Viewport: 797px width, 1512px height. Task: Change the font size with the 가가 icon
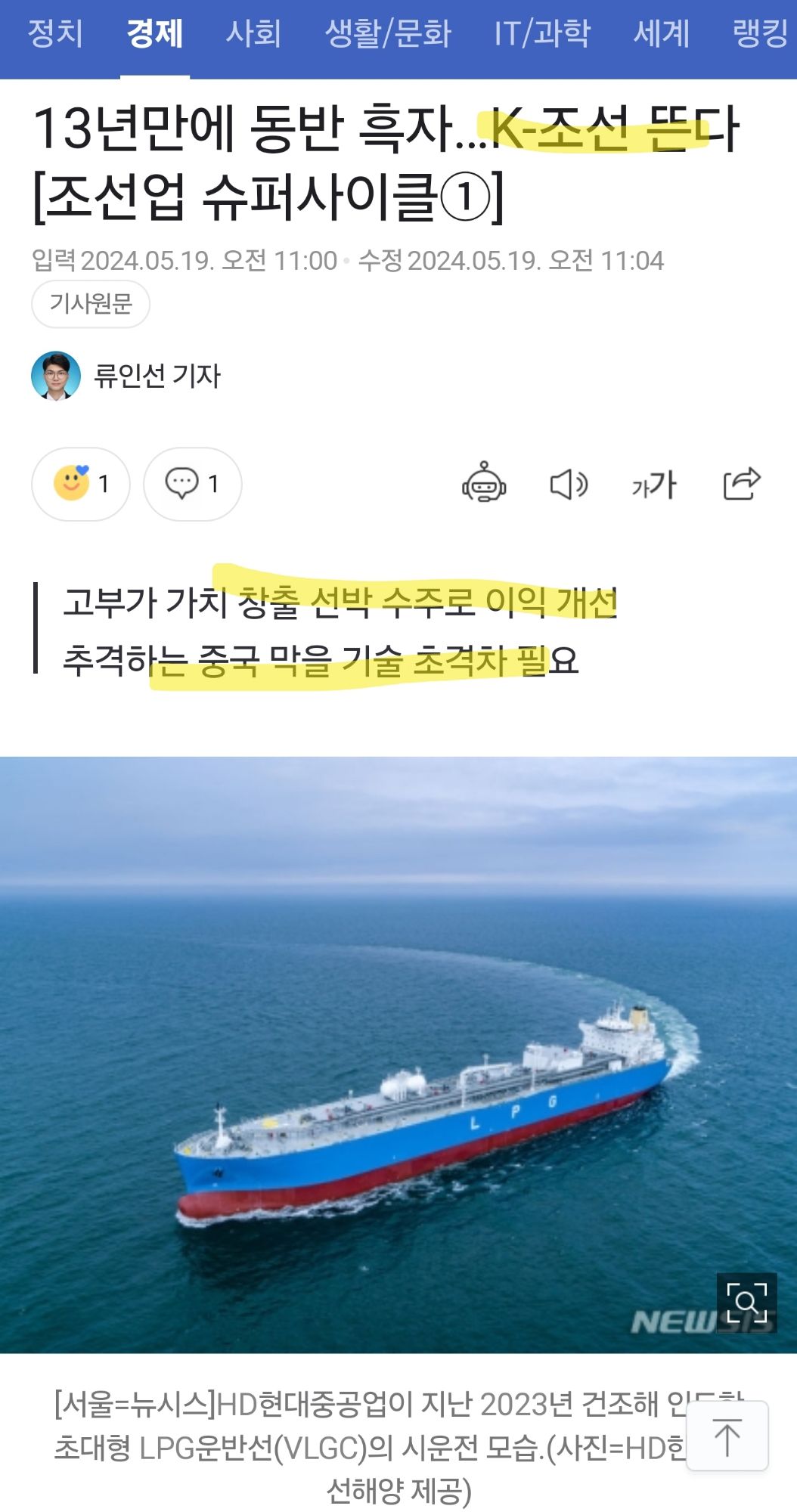pyautogui.click(x=654, y=485)
